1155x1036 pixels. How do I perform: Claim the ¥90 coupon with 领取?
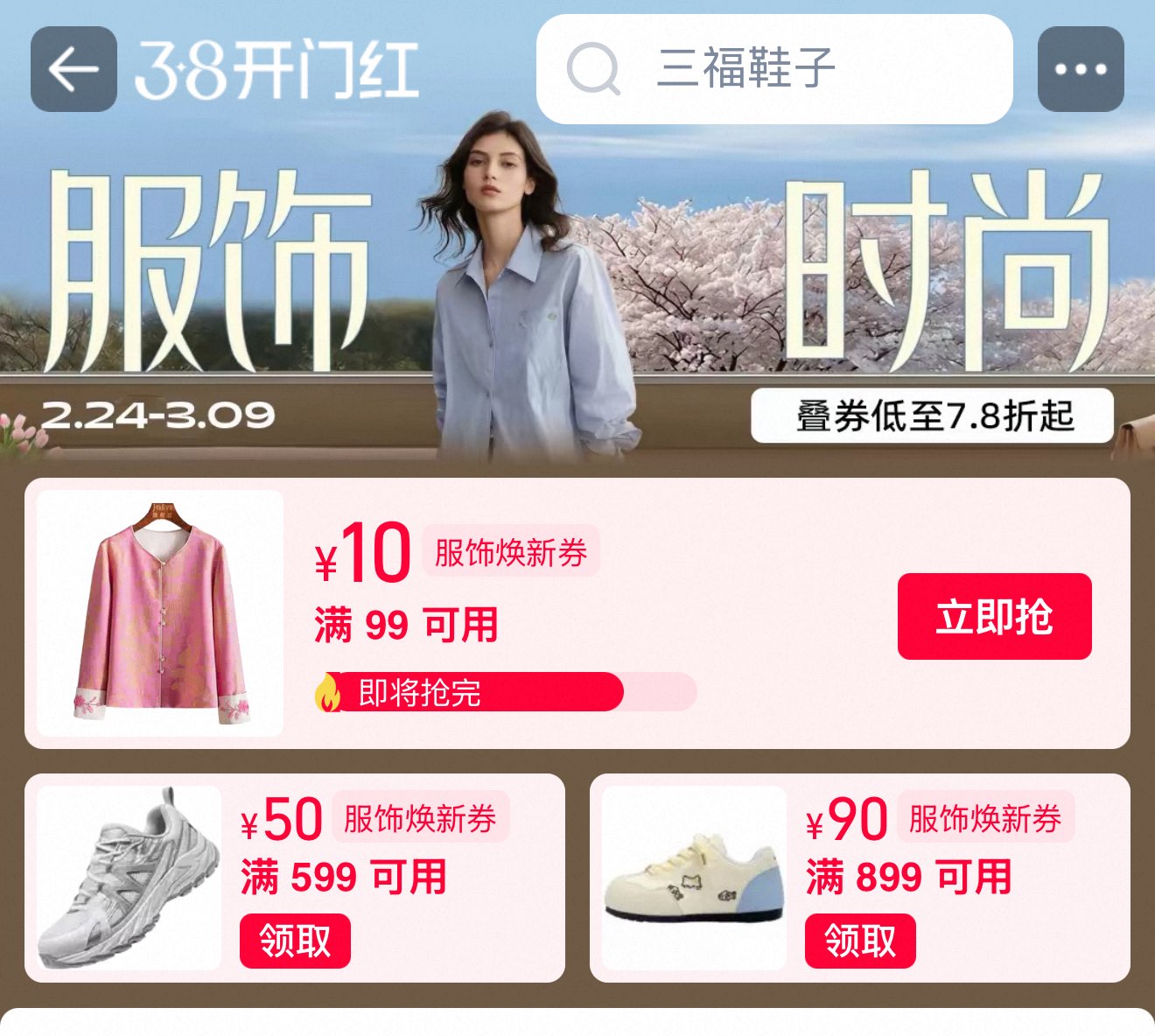860,941
